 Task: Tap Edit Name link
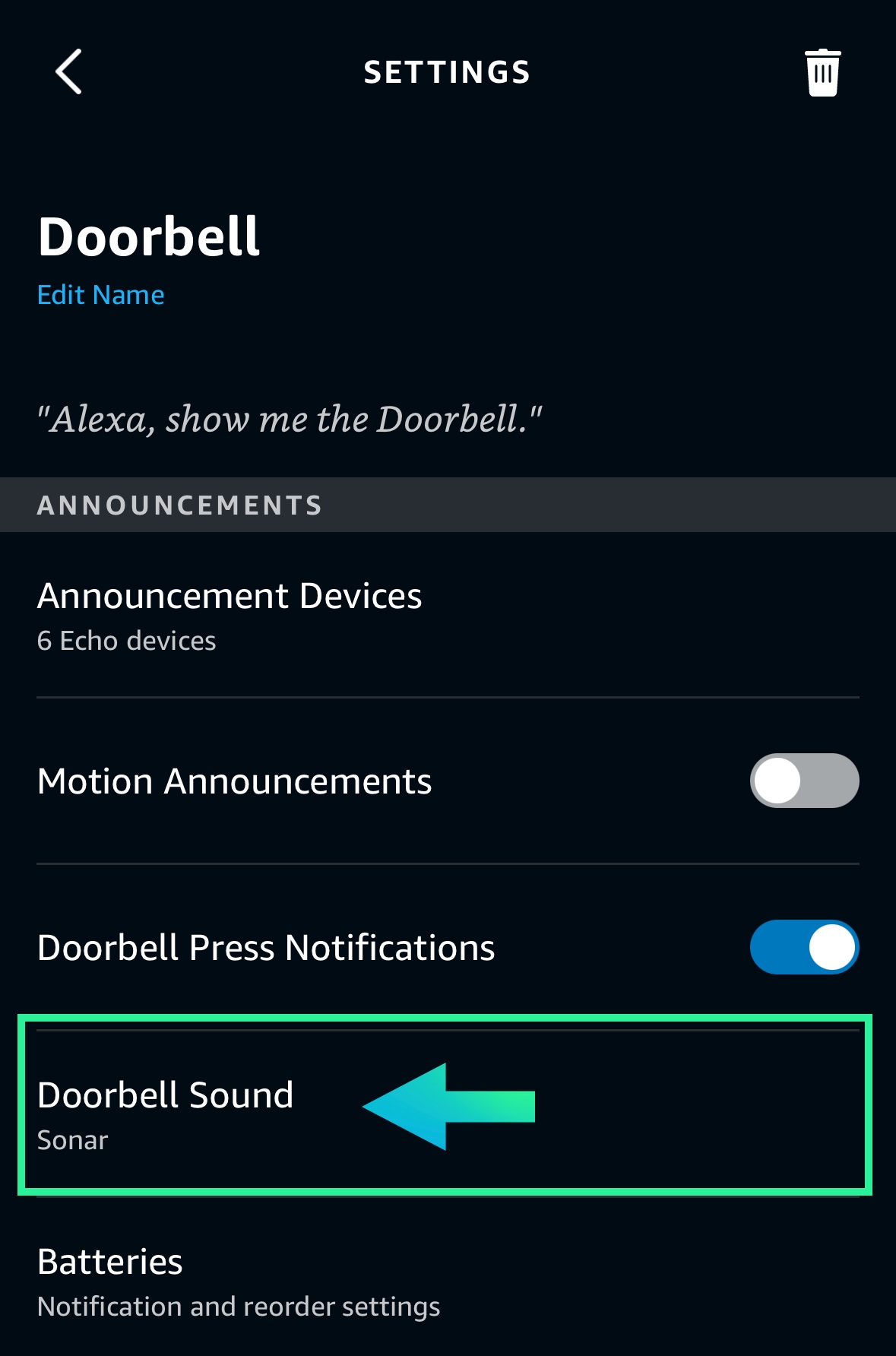pos(101,295)
